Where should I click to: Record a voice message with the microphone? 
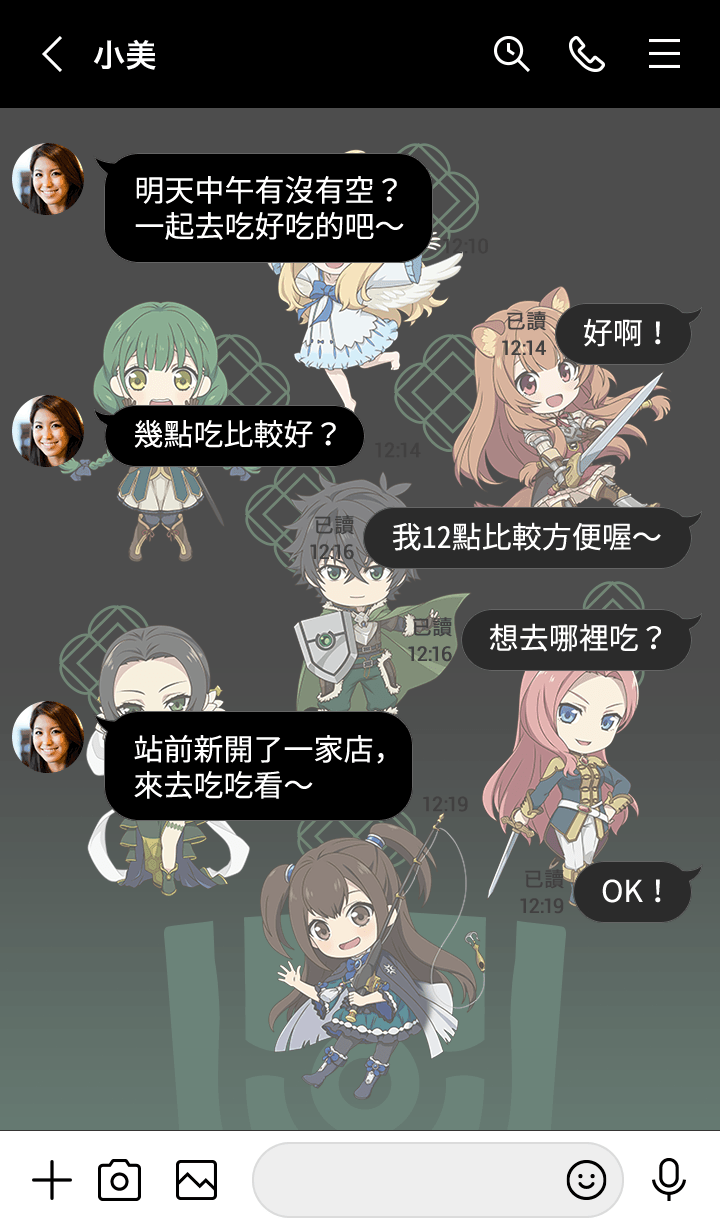point(668,1181)
